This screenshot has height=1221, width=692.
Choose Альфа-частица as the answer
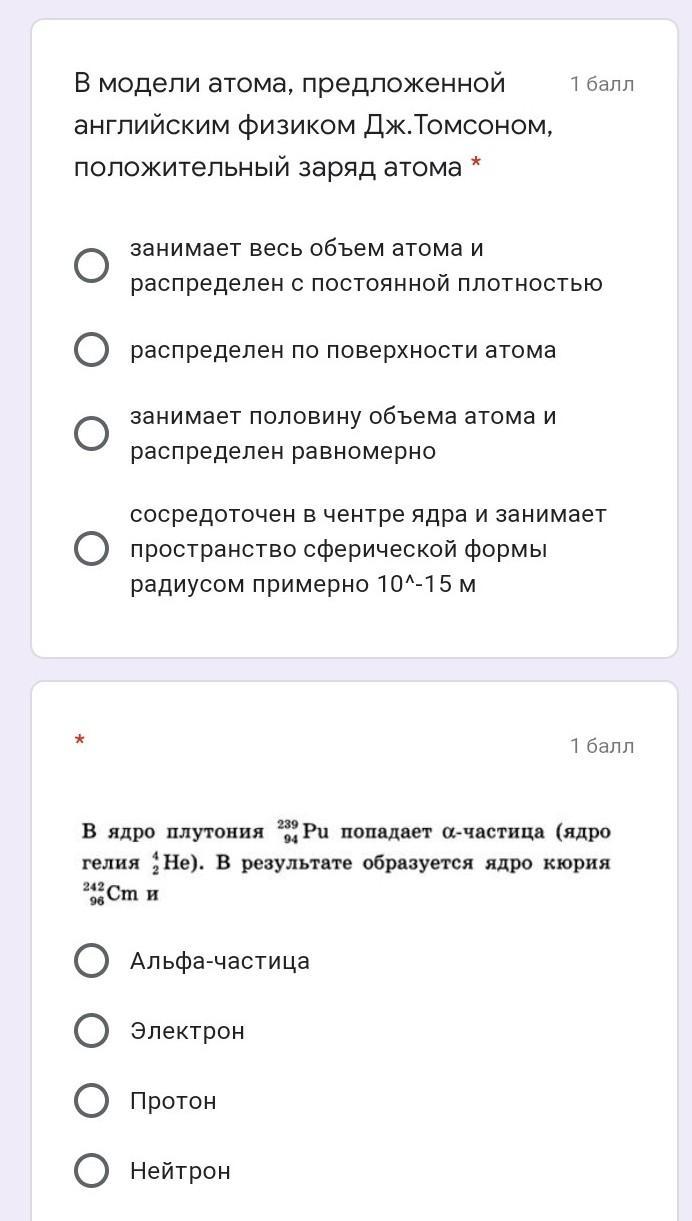92,961
